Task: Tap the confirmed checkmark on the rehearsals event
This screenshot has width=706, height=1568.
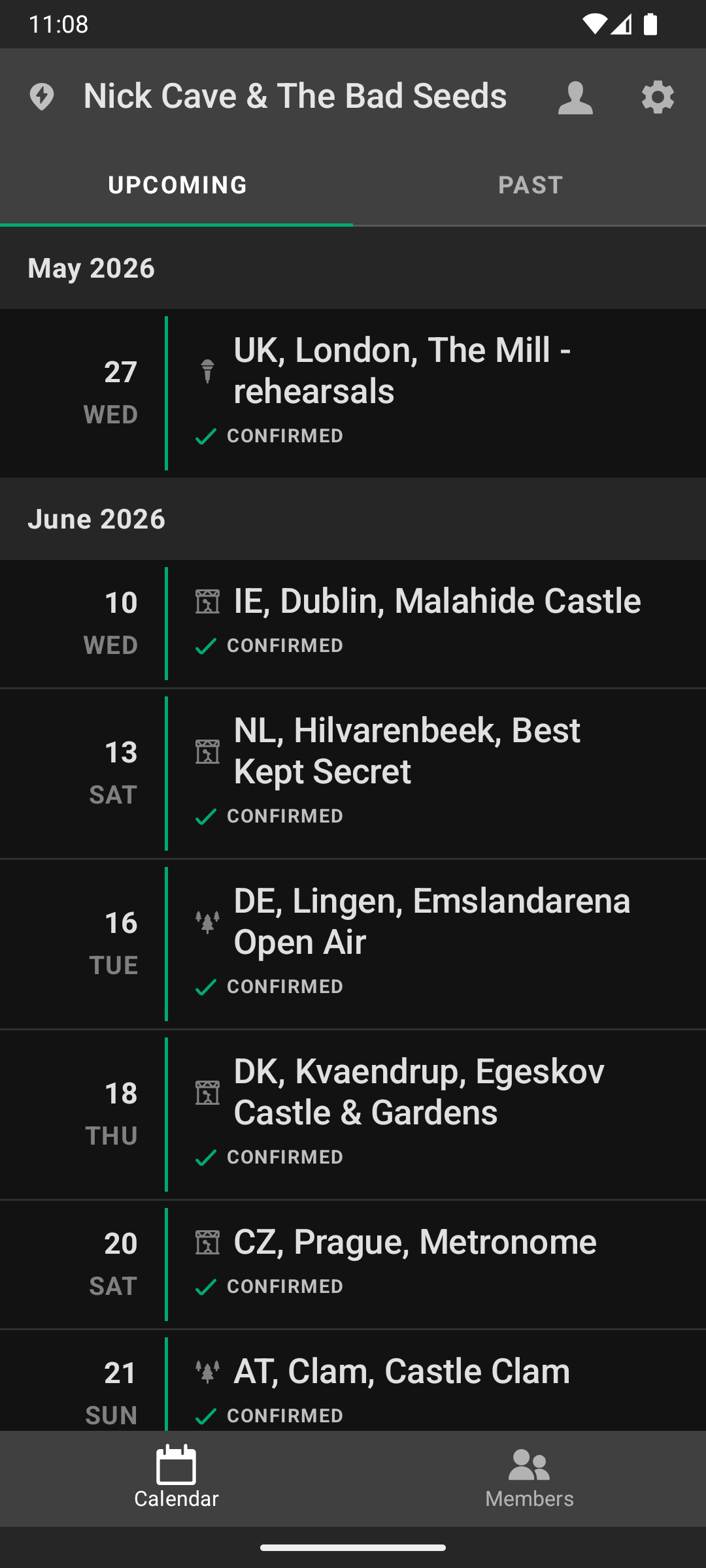Action: tap(205, 435)
